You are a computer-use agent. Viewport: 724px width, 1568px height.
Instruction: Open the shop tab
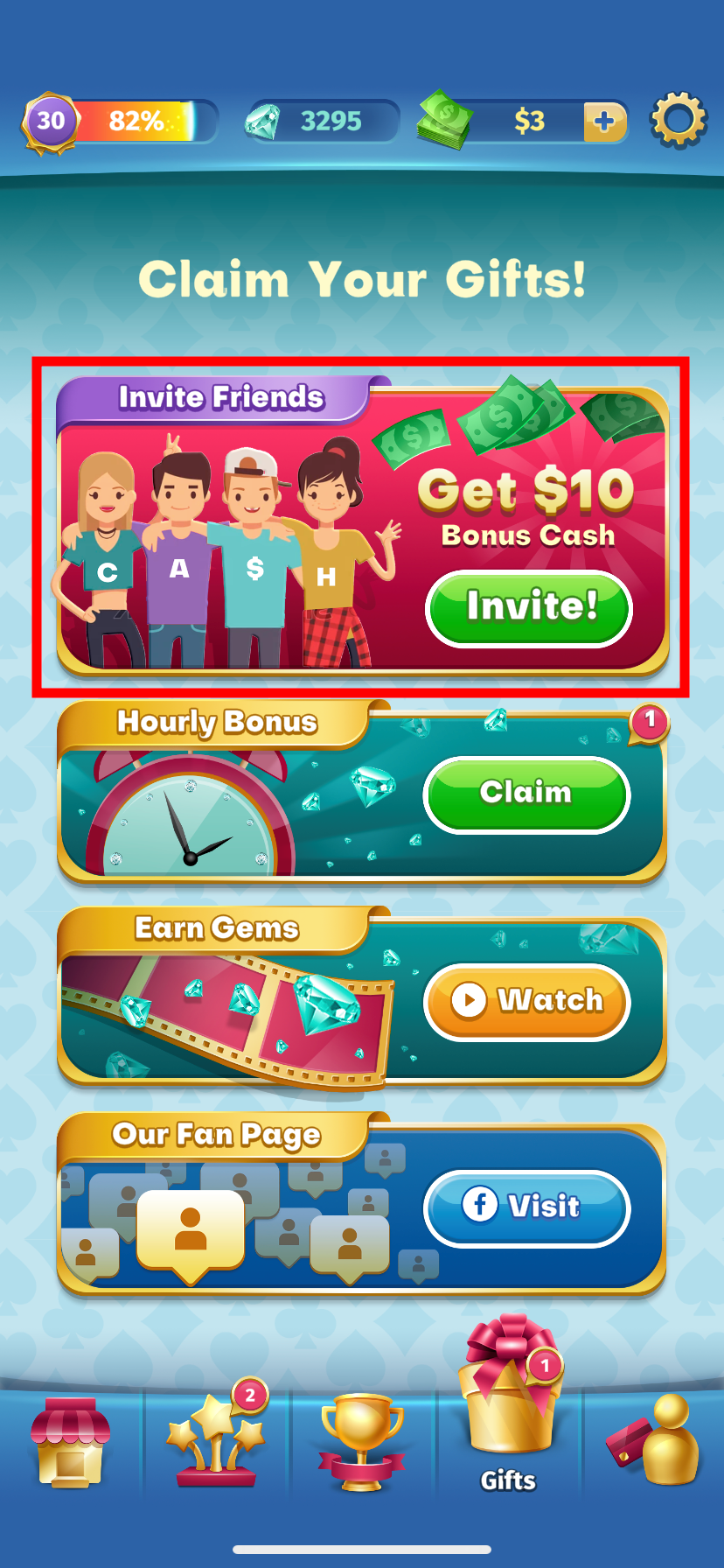pyautogui.click(x=70, y=1442)
